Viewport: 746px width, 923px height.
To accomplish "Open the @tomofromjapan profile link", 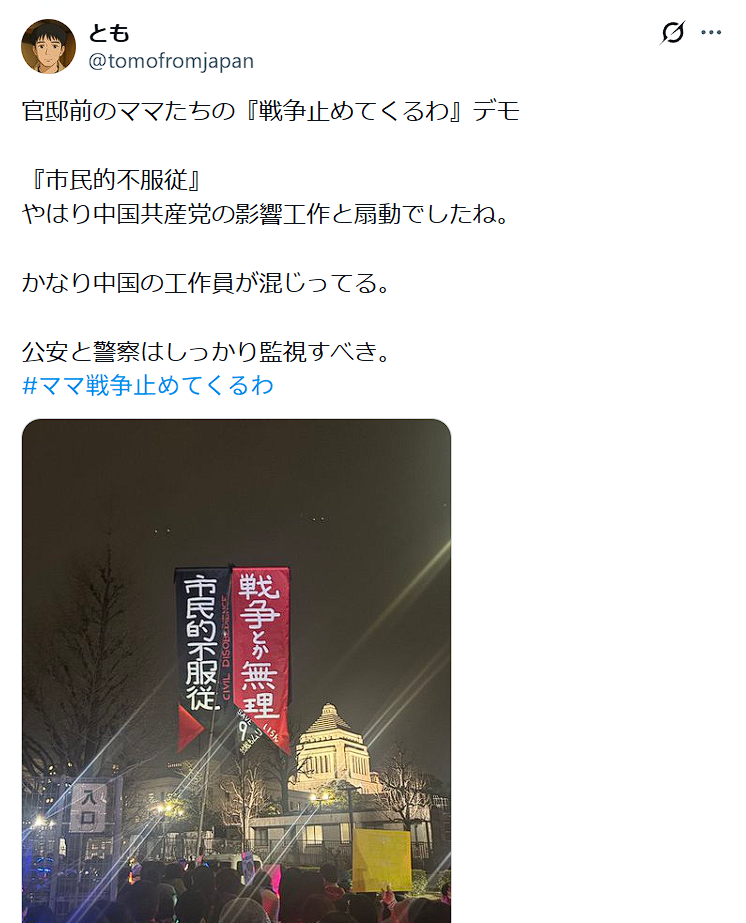I will 171,61.
